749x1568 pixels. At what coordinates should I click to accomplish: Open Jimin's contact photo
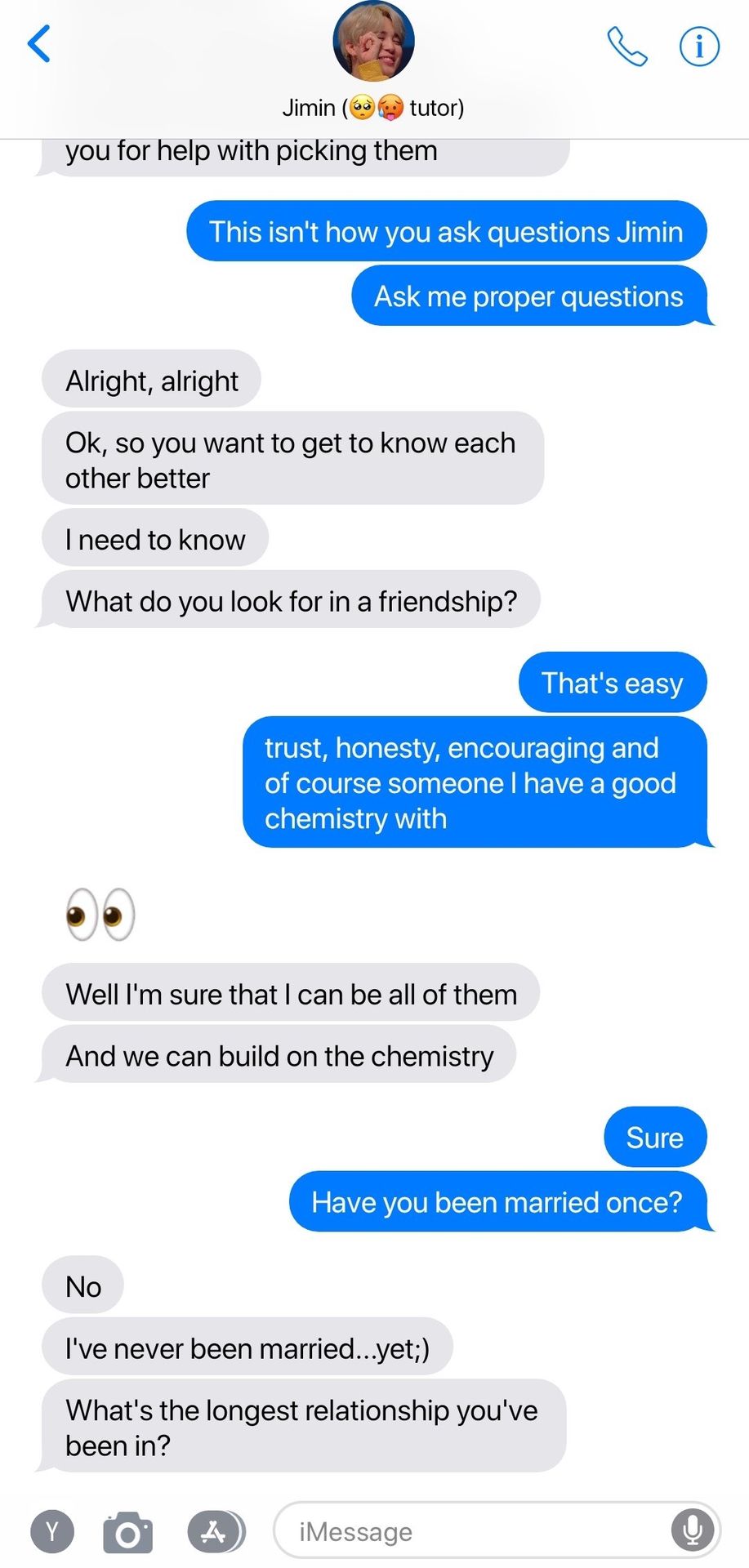pos(373,42)
